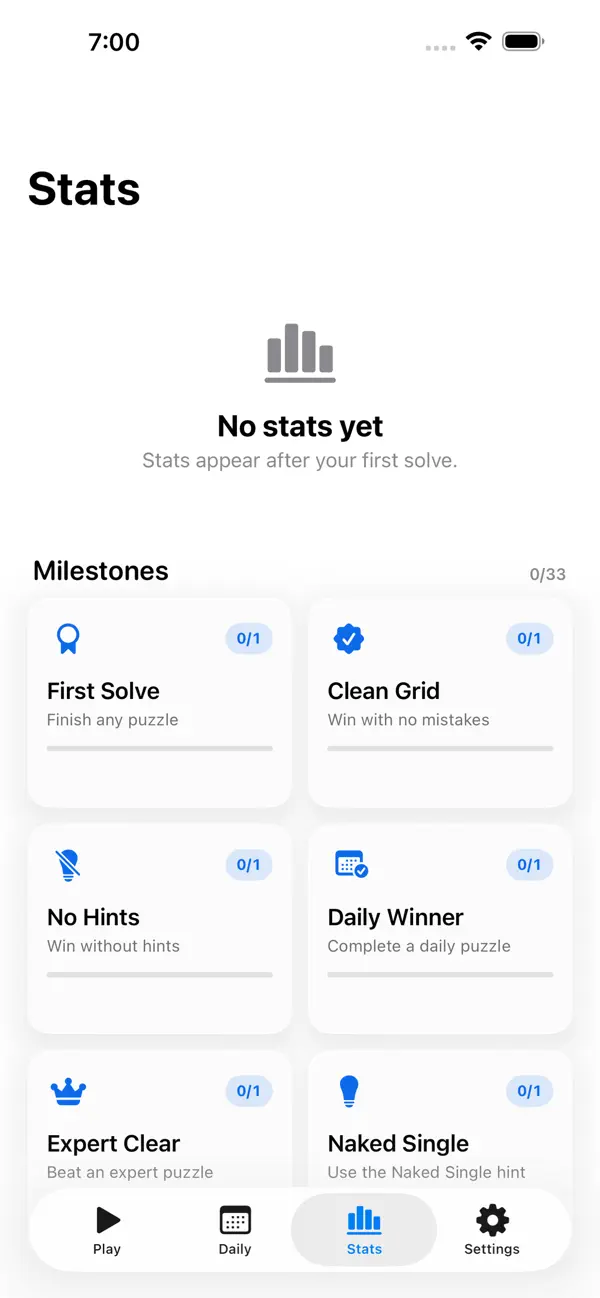Tap the Clean Grid milestone card
Screen dimensions: 600x1298
(440, 702)
